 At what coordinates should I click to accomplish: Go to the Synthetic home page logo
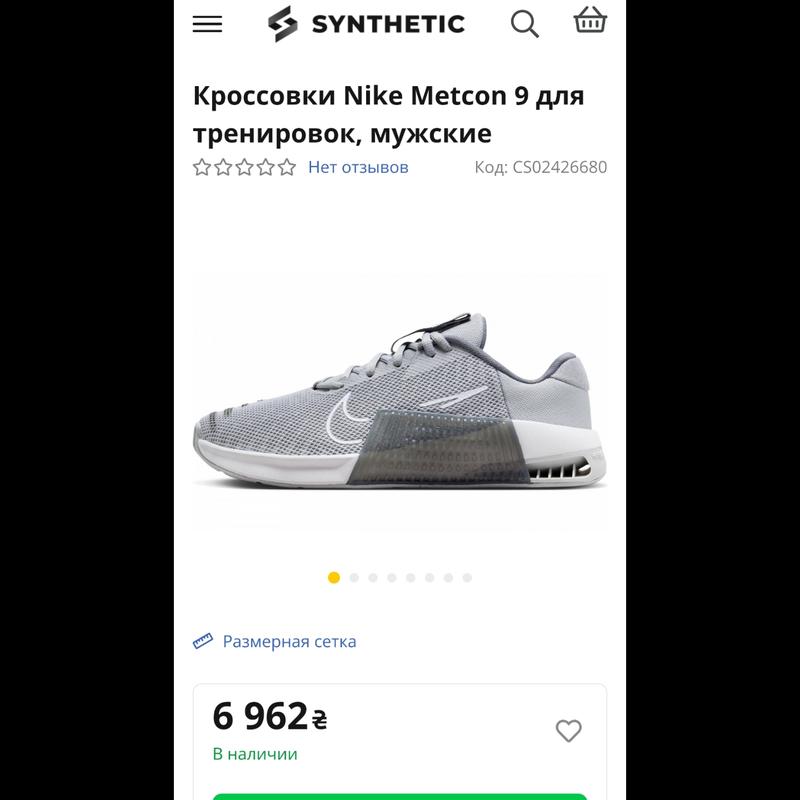click(367, 24)
